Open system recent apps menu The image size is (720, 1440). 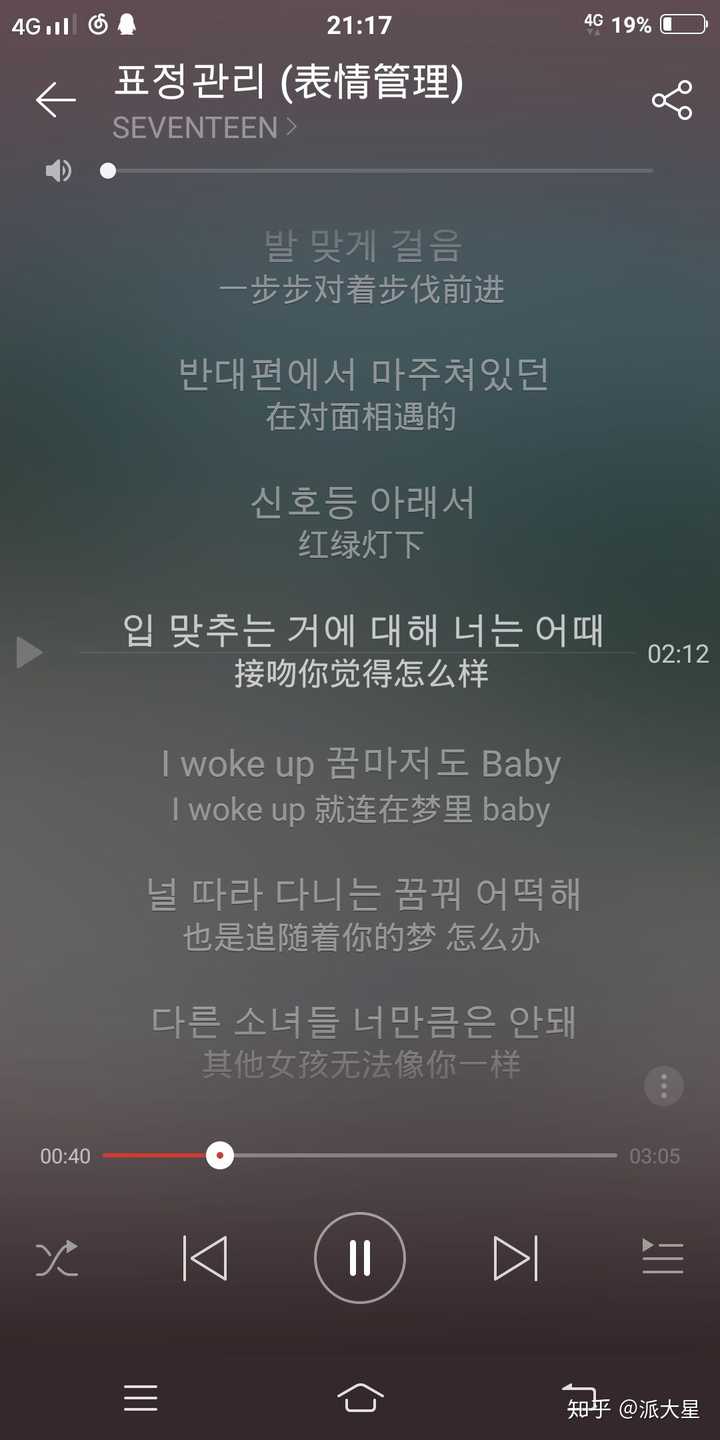click(141, 1397)
